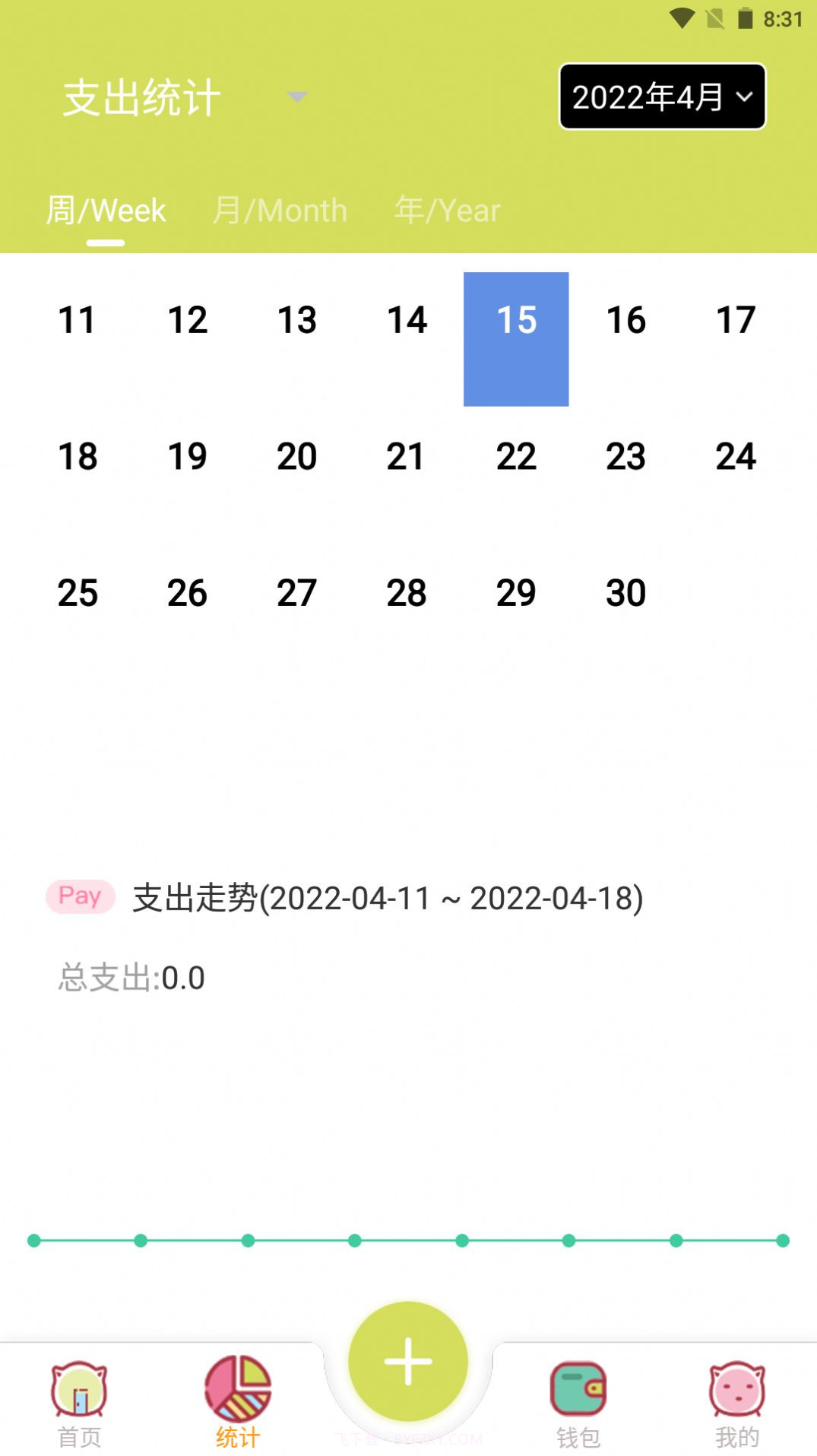
Task: Click the 总支出:0.0 total expense text
Action: point(131,979)
